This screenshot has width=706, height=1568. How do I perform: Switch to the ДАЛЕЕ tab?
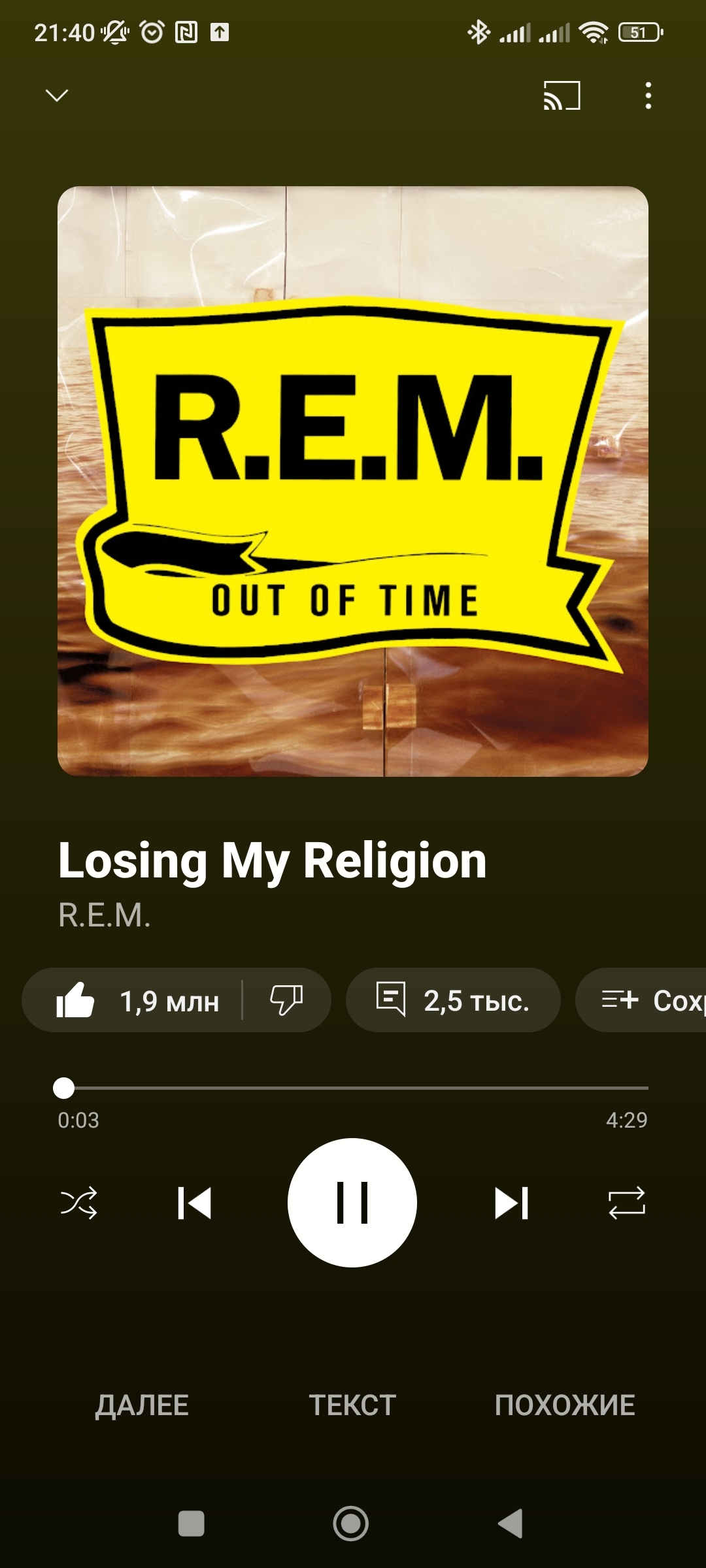pos(142,1405)
